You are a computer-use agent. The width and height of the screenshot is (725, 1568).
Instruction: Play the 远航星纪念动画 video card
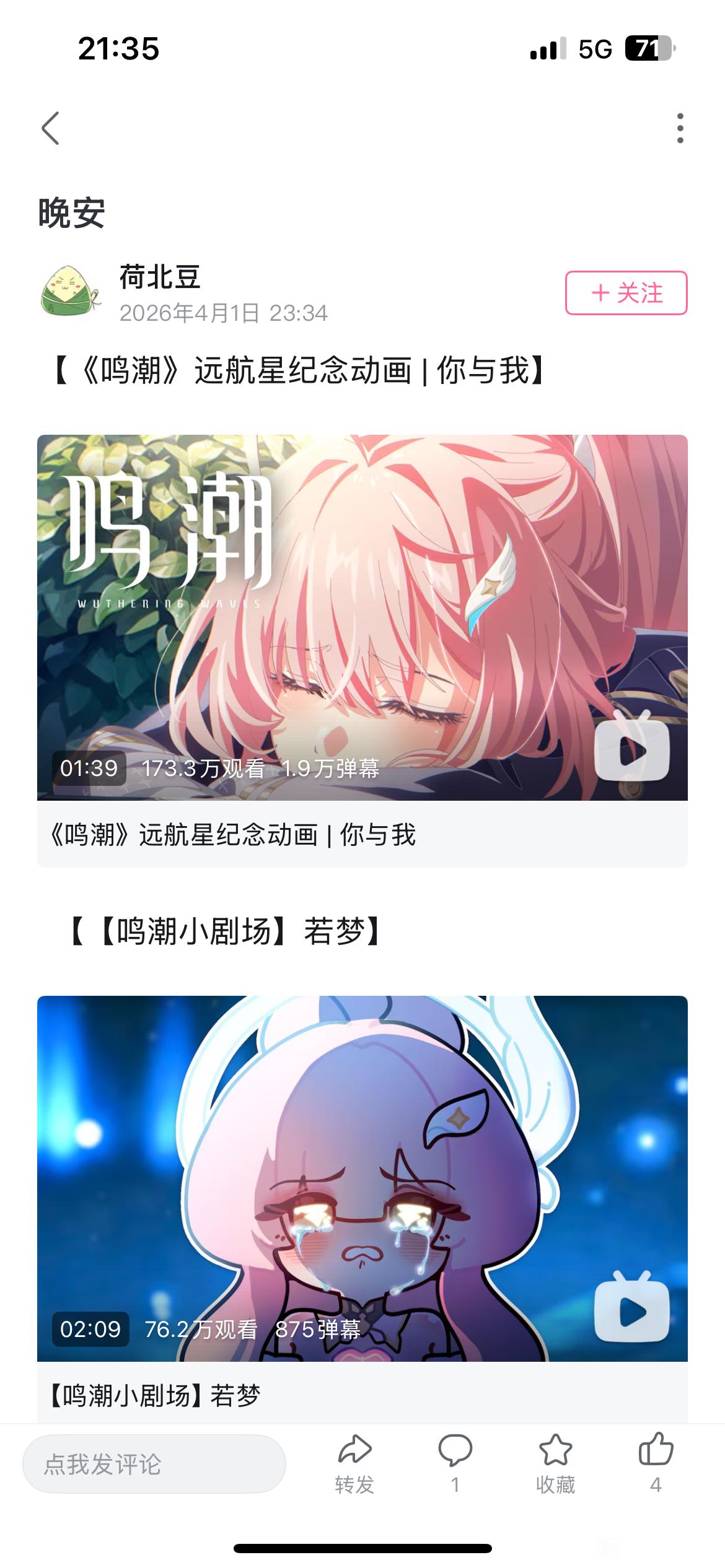(362, 650)
